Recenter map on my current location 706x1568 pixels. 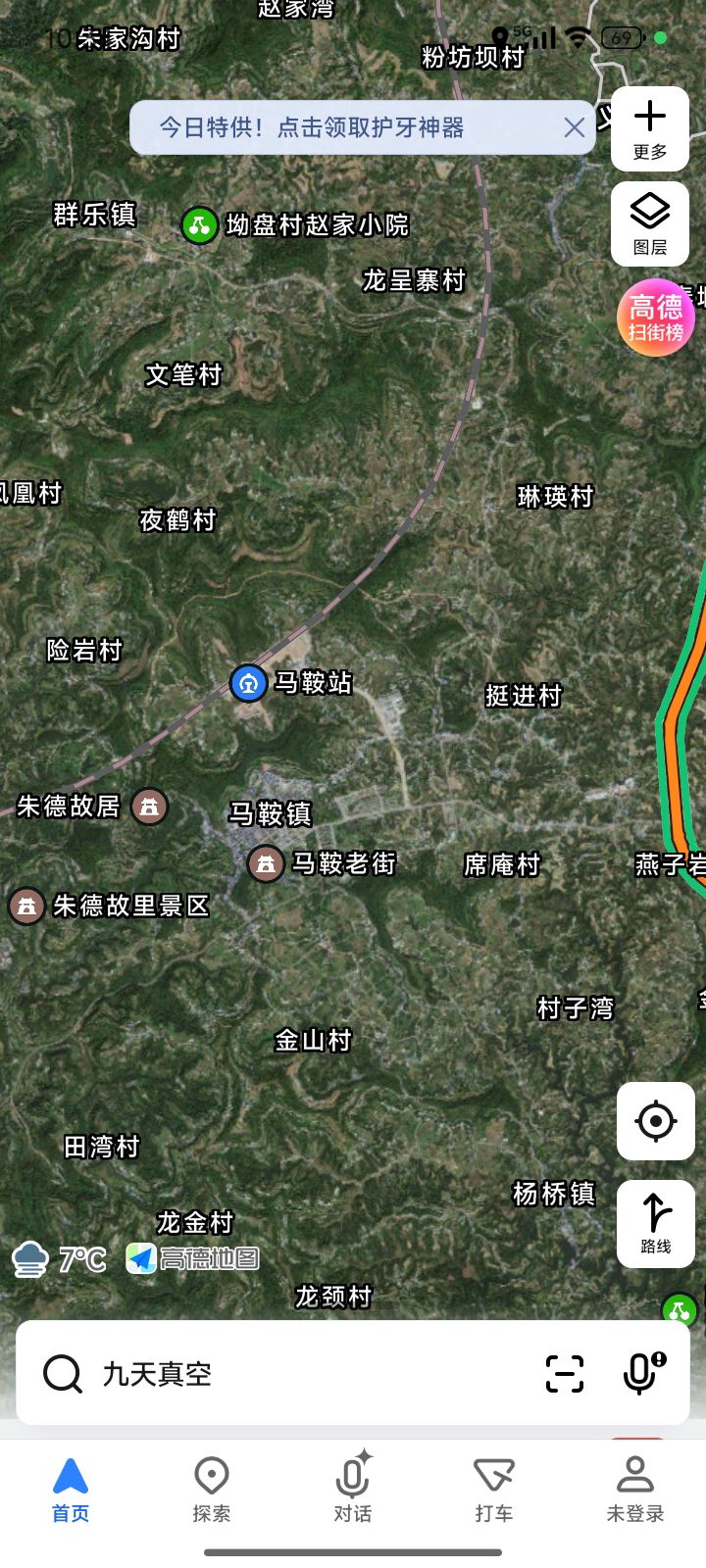[x=655, y=1121]
